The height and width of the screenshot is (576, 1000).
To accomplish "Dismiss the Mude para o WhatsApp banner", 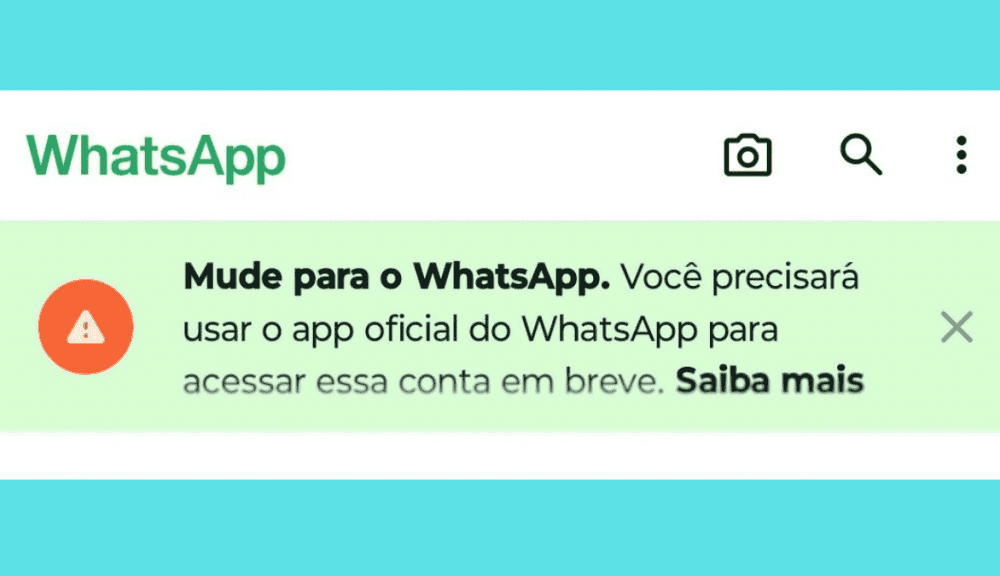I will (957, 327).
